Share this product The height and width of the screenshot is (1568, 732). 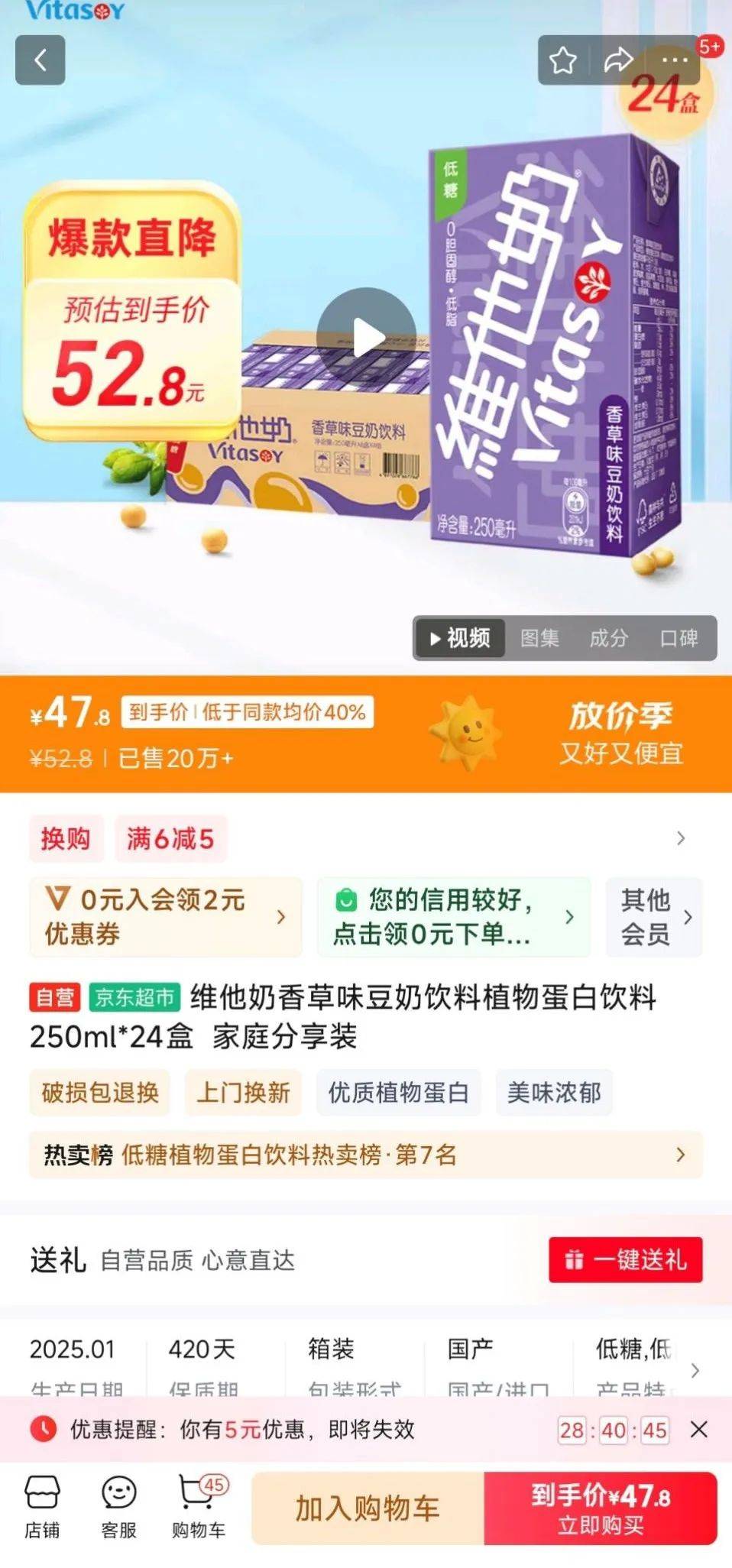click(617, 60)
